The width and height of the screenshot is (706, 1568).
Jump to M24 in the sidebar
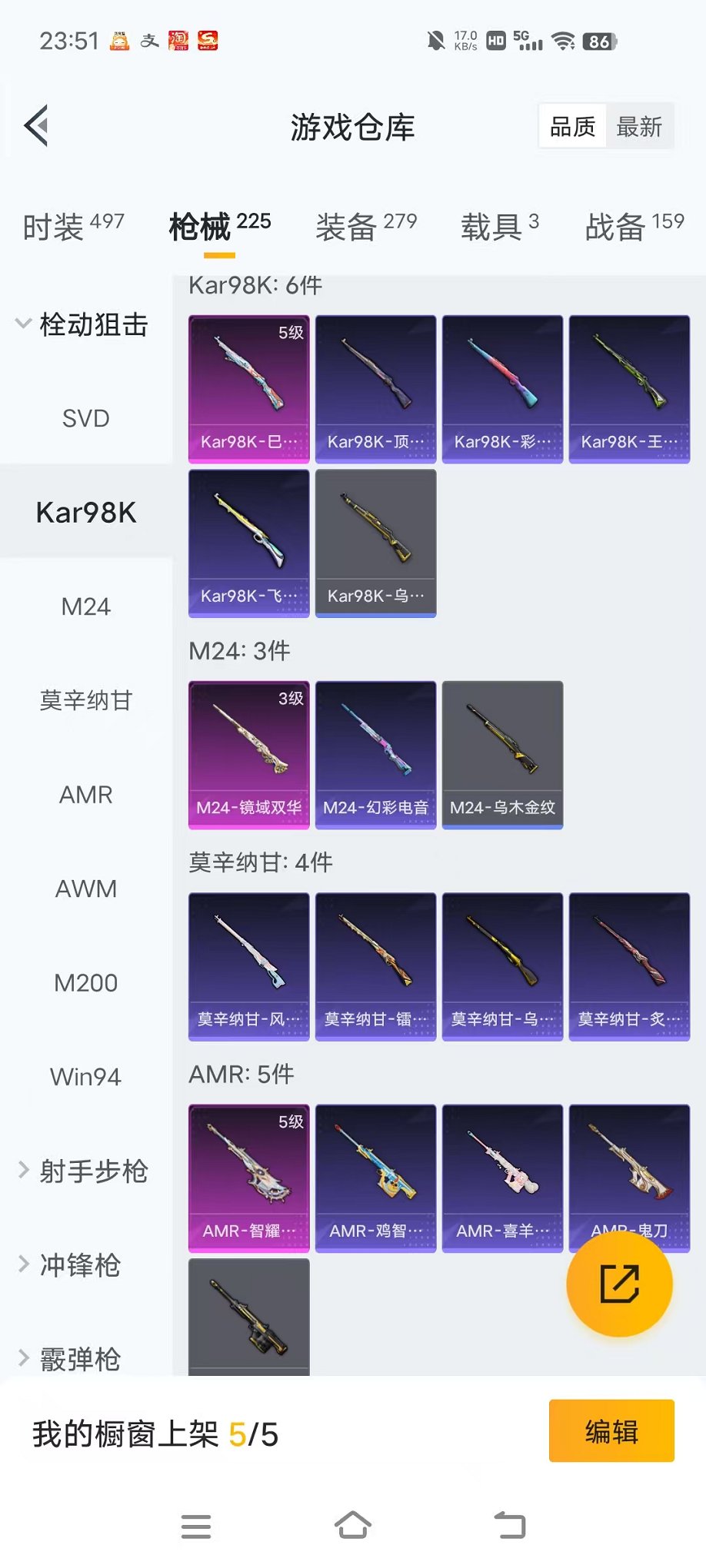pyautogui.click(x=86, y=607)
